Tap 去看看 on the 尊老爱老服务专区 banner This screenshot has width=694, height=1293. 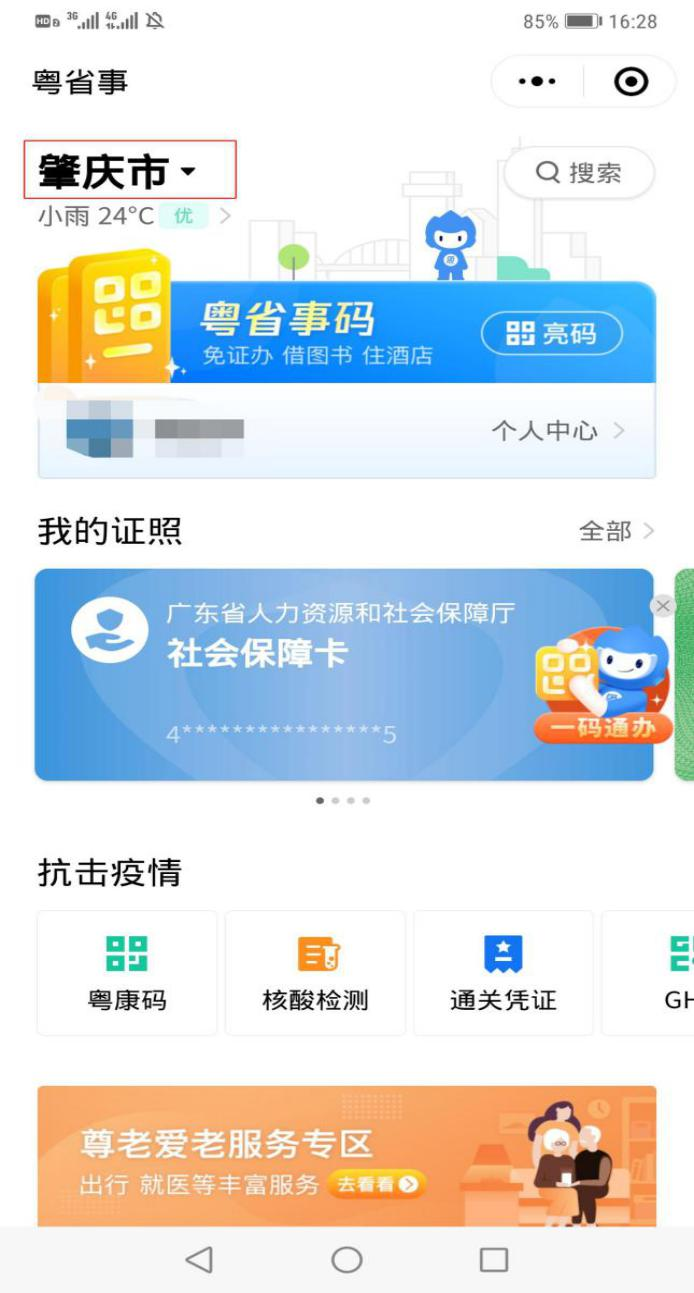click(377, 1185)
